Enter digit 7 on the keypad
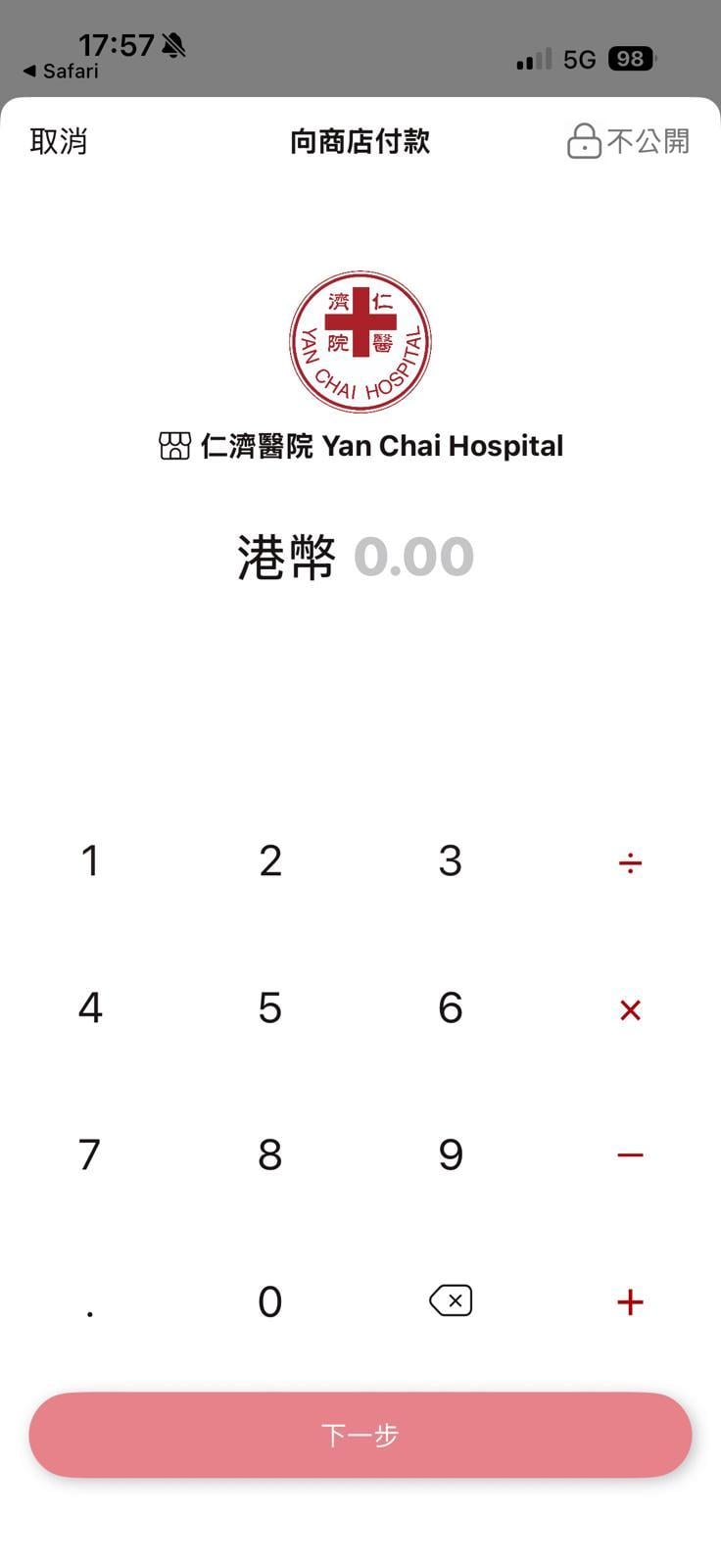The width and height of the screenshot is (721, 1568). [90, 1155]
